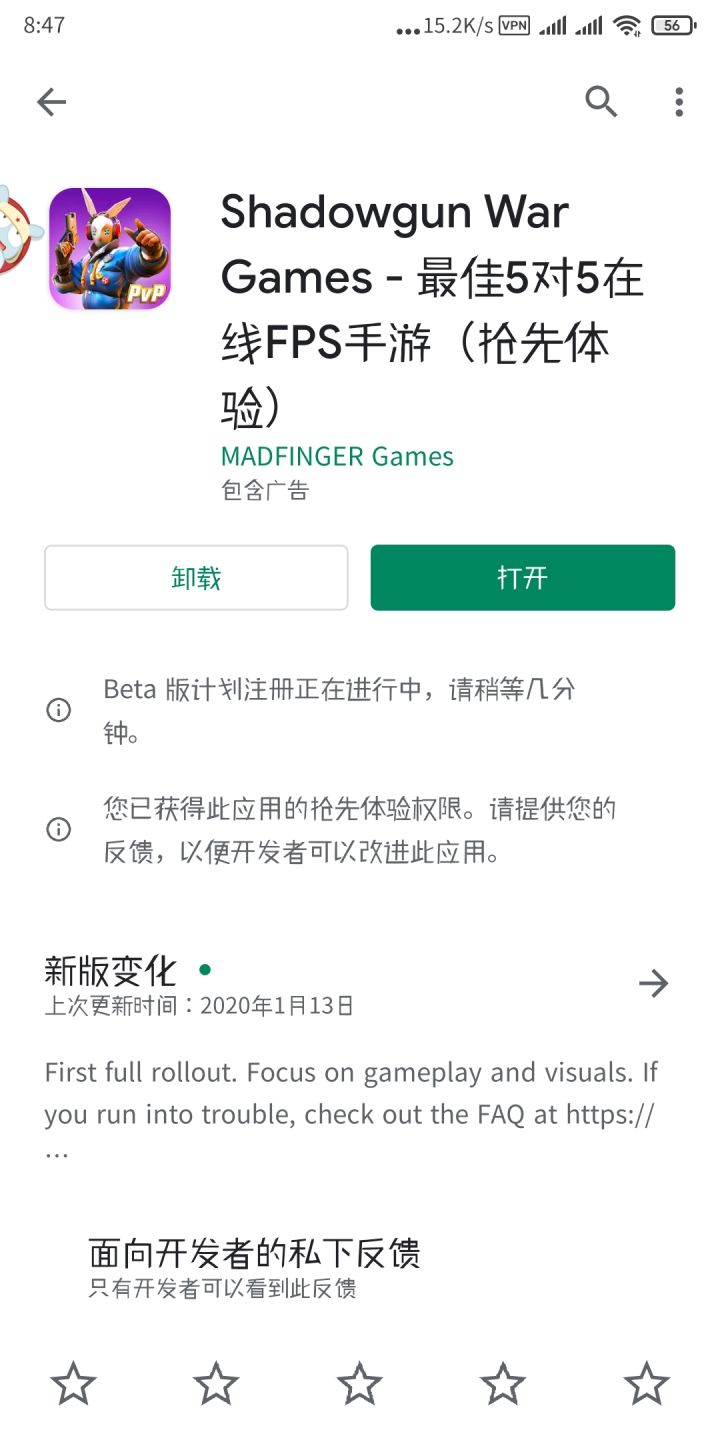Launch the game with the 打开 button
The width and height of the screenshot is (720, 1440).
pyautogui.click(x=523, y=578)
